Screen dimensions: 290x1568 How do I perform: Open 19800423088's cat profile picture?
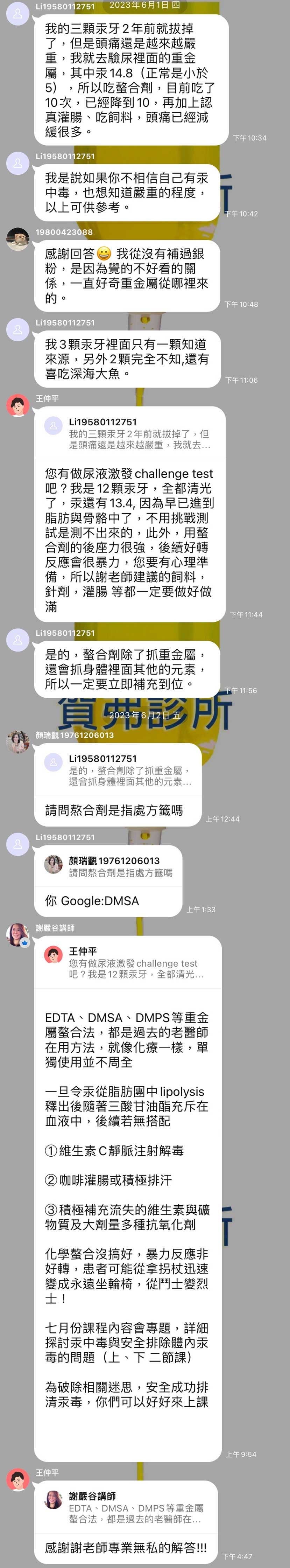point(17,240)
